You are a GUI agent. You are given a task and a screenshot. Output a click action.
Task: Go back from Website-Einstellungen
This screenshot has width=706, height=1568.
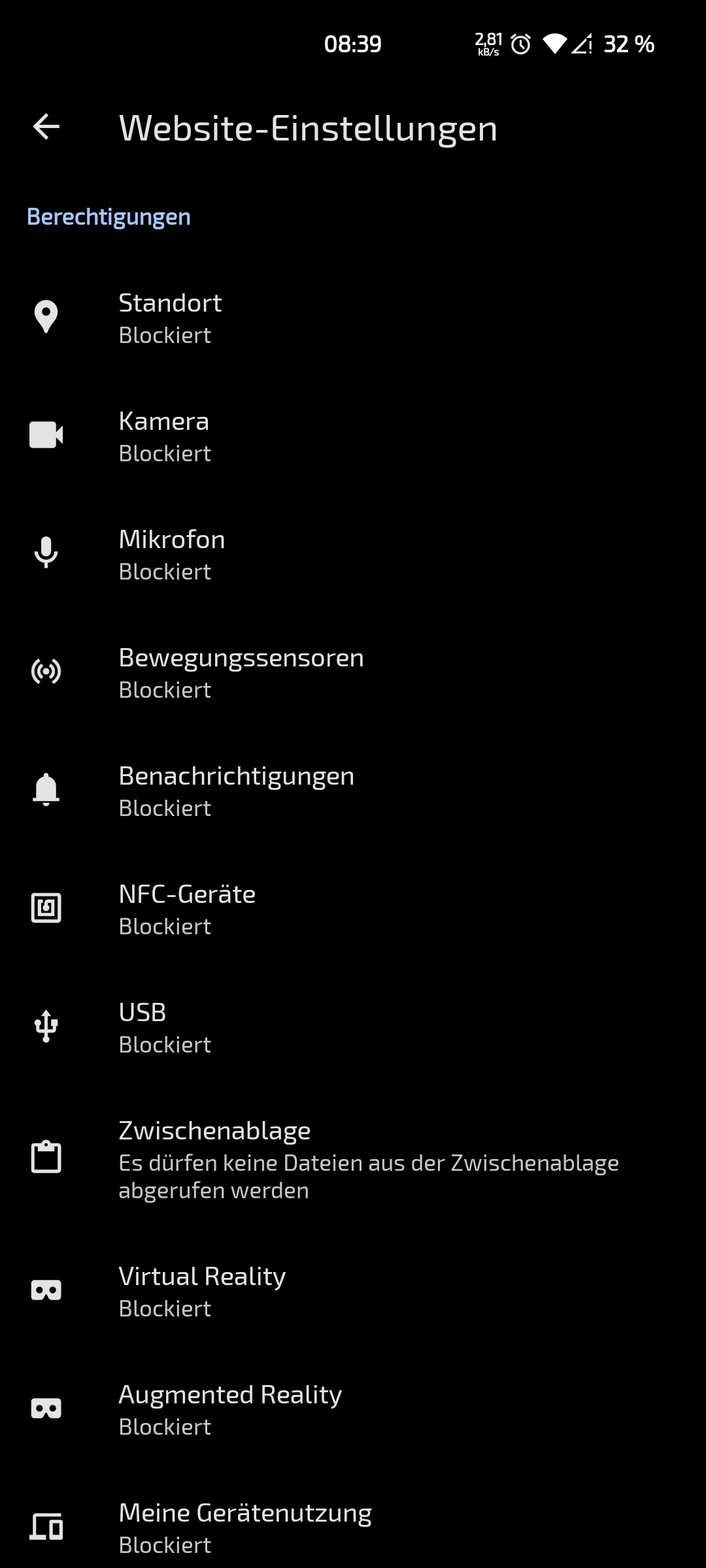[46, 127]
